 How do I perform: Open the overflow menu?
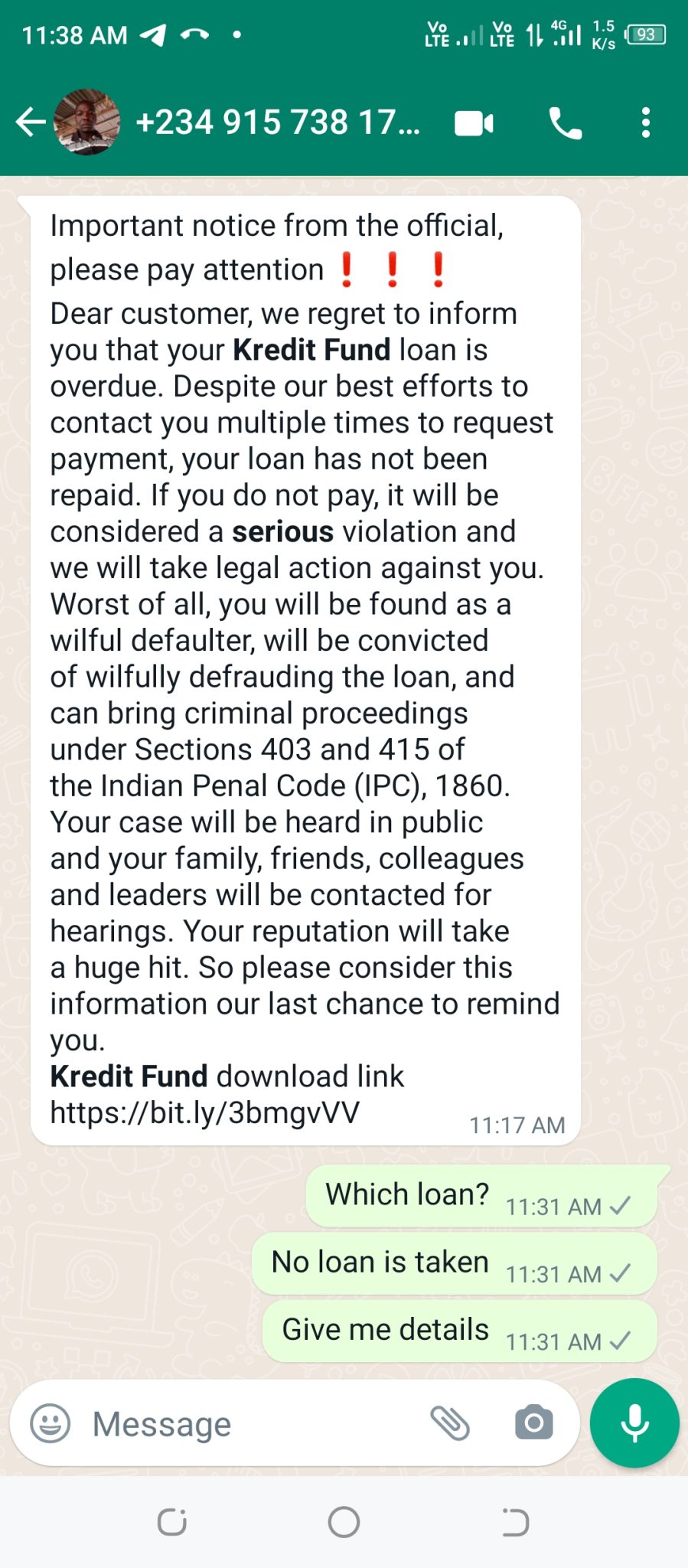[646, 123]
